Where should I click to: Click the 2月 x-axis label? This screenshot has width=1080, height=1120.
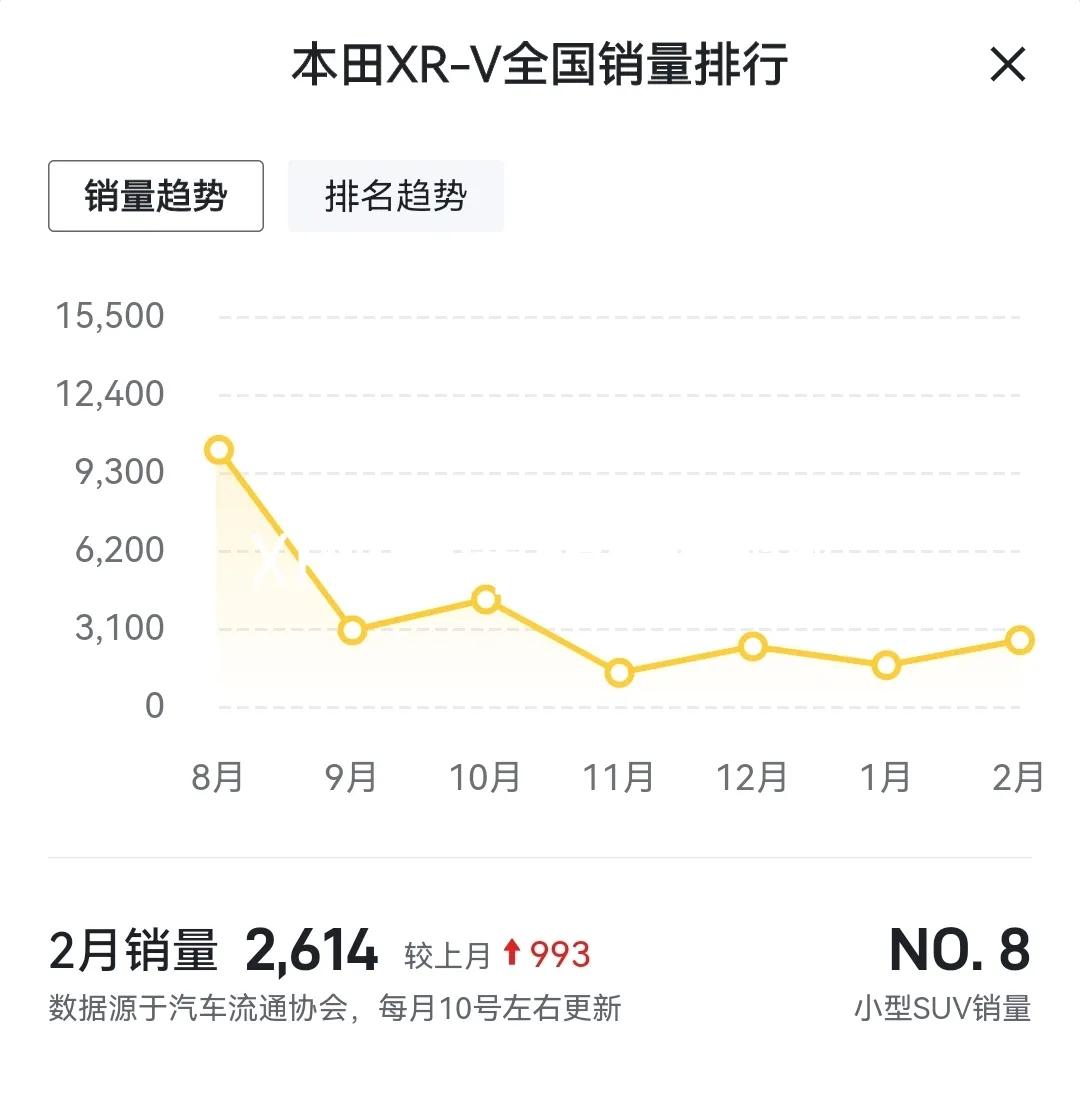pos(1016,776)
